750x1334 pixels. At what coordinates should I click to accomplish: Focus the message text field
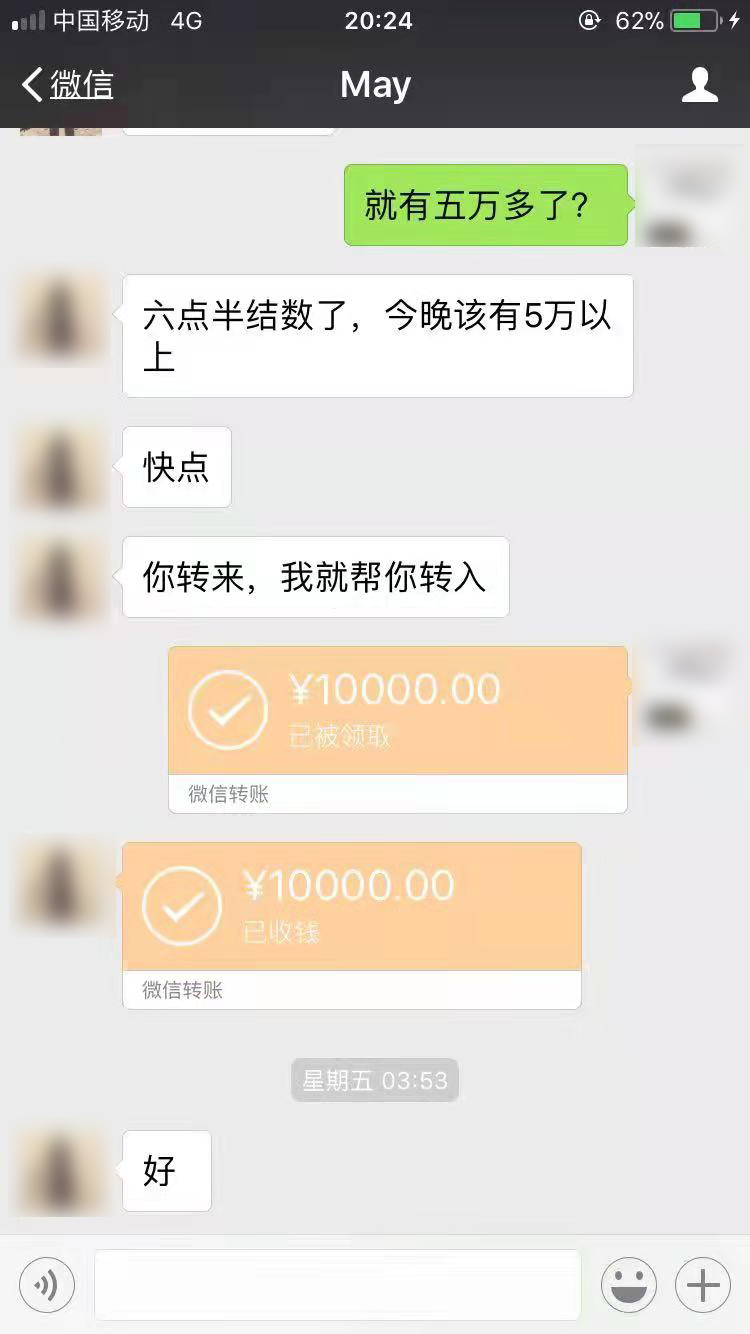pos(337,1285)
